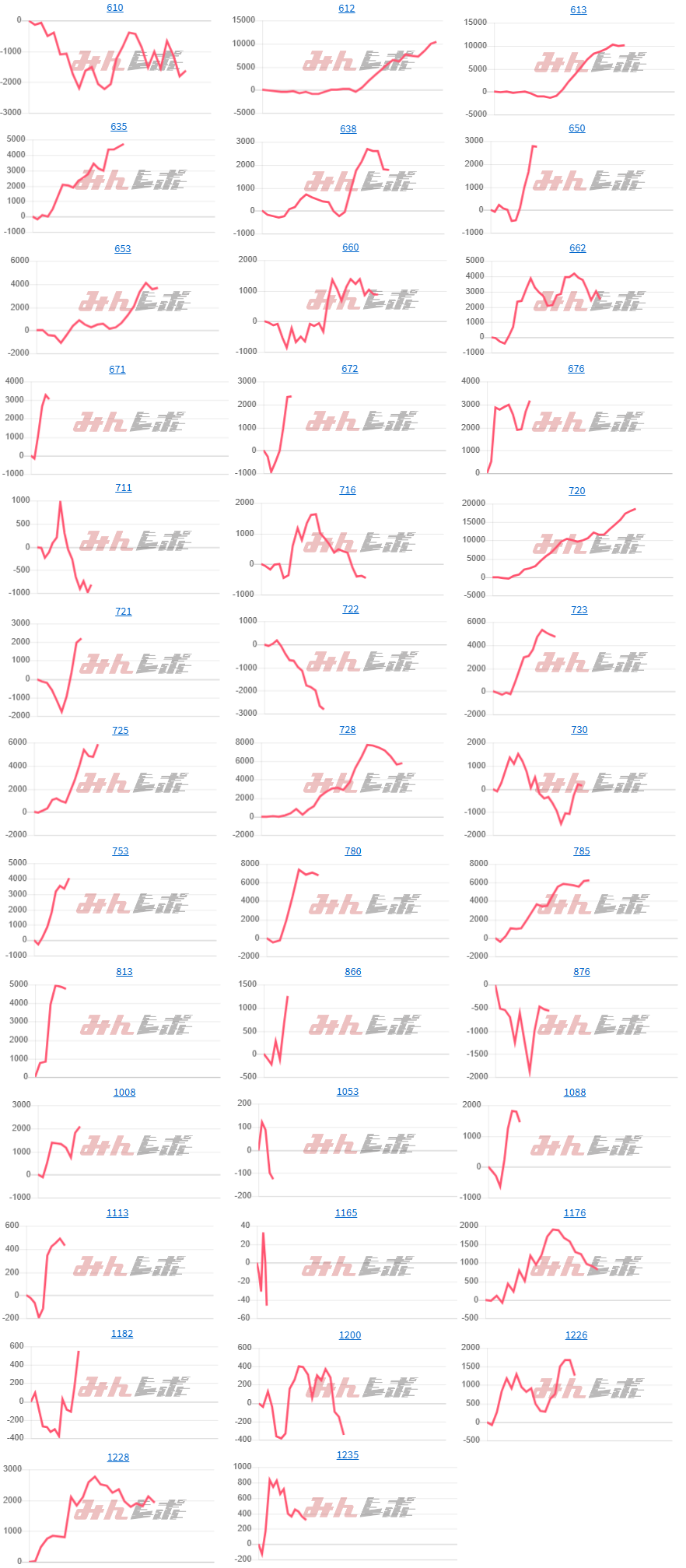The image size is (686, 1568).
Task: Tap the 753 link
Action: [x=121, y=851]
